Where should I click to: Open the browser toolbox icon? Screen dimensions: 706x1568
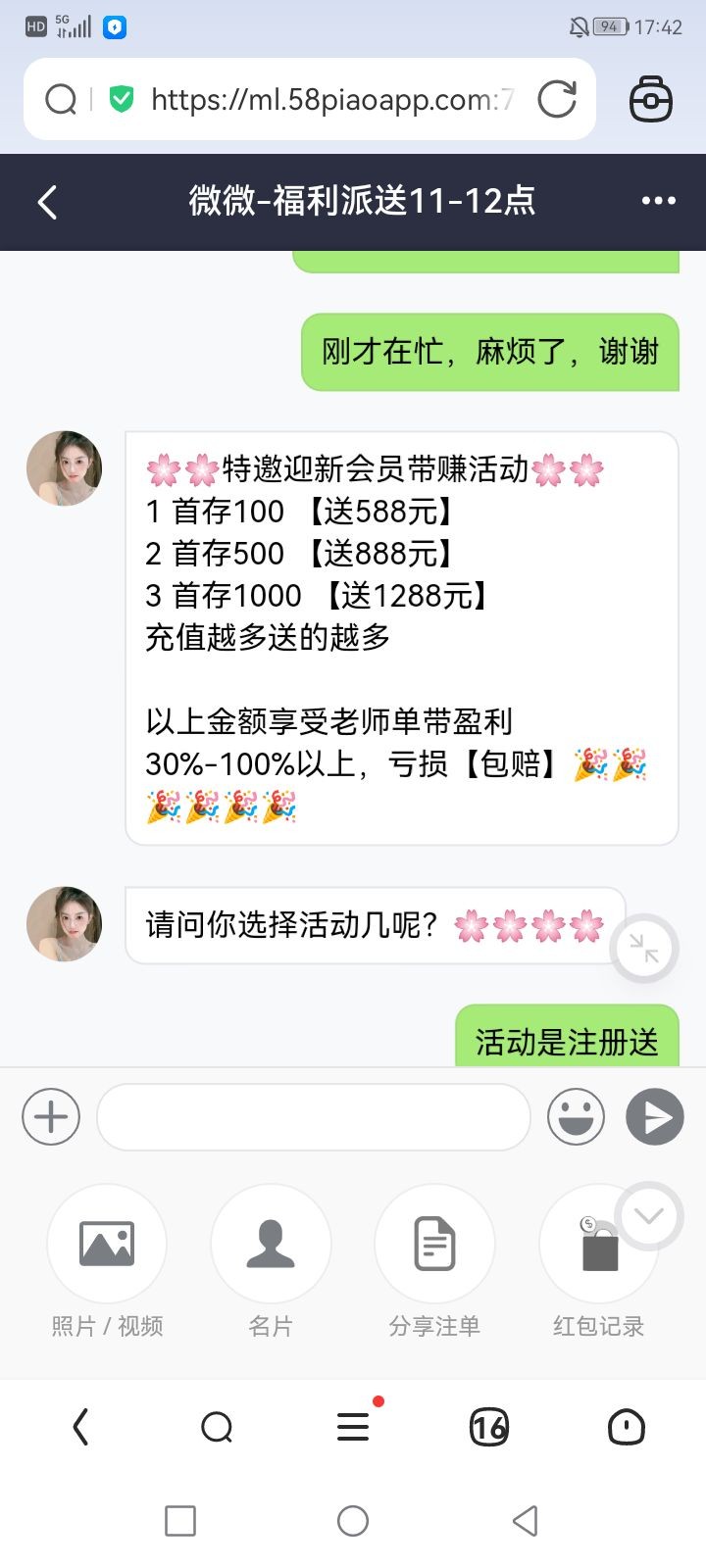(651, 99)
